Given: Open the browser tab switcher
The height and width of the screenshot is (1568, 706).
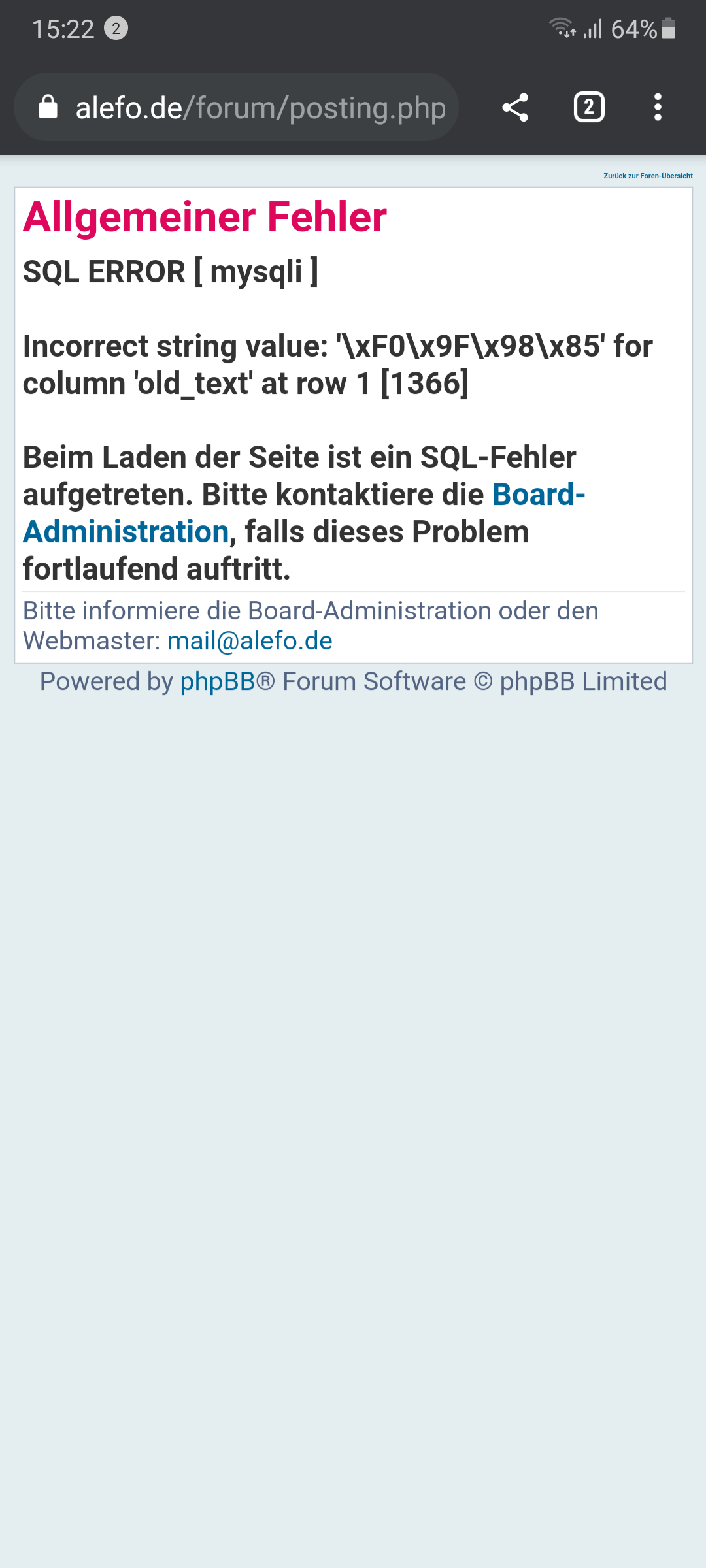Looking at the screenshot, I should (x=589, y=108).
